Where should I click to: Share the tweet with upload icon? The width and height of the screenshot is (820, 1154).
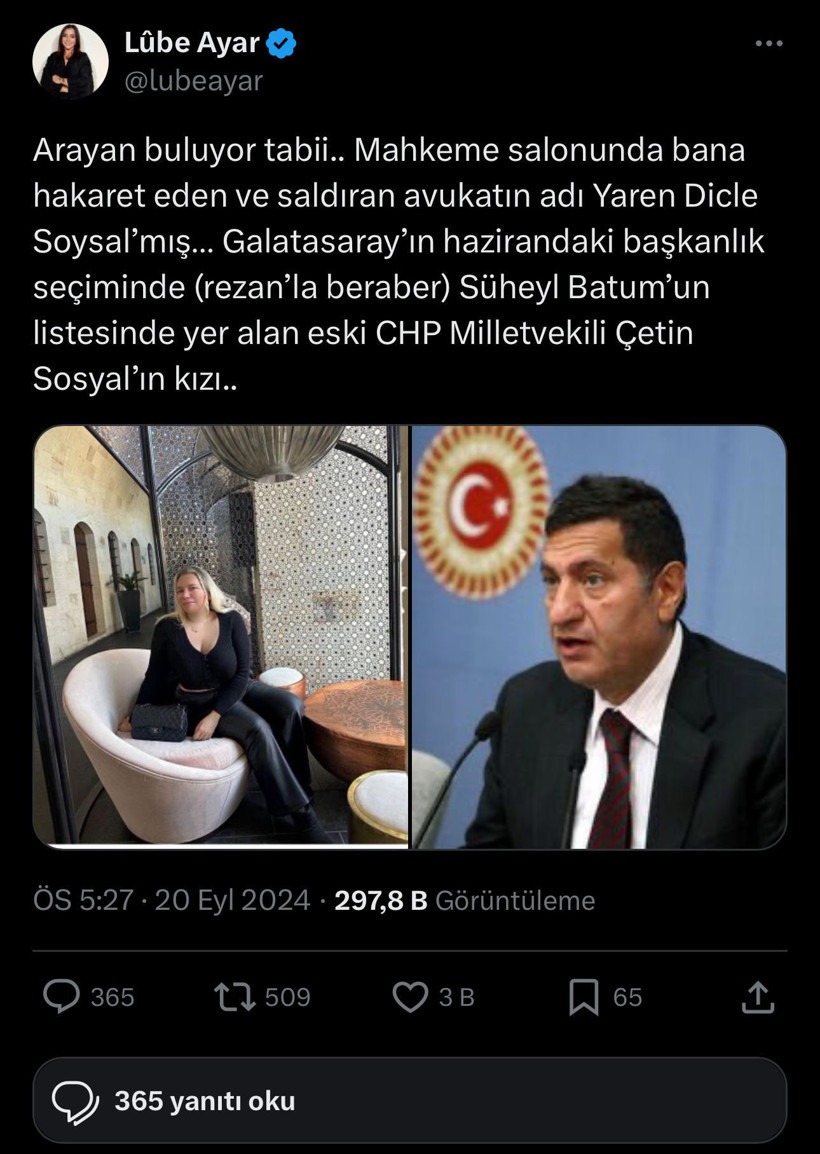758,996
